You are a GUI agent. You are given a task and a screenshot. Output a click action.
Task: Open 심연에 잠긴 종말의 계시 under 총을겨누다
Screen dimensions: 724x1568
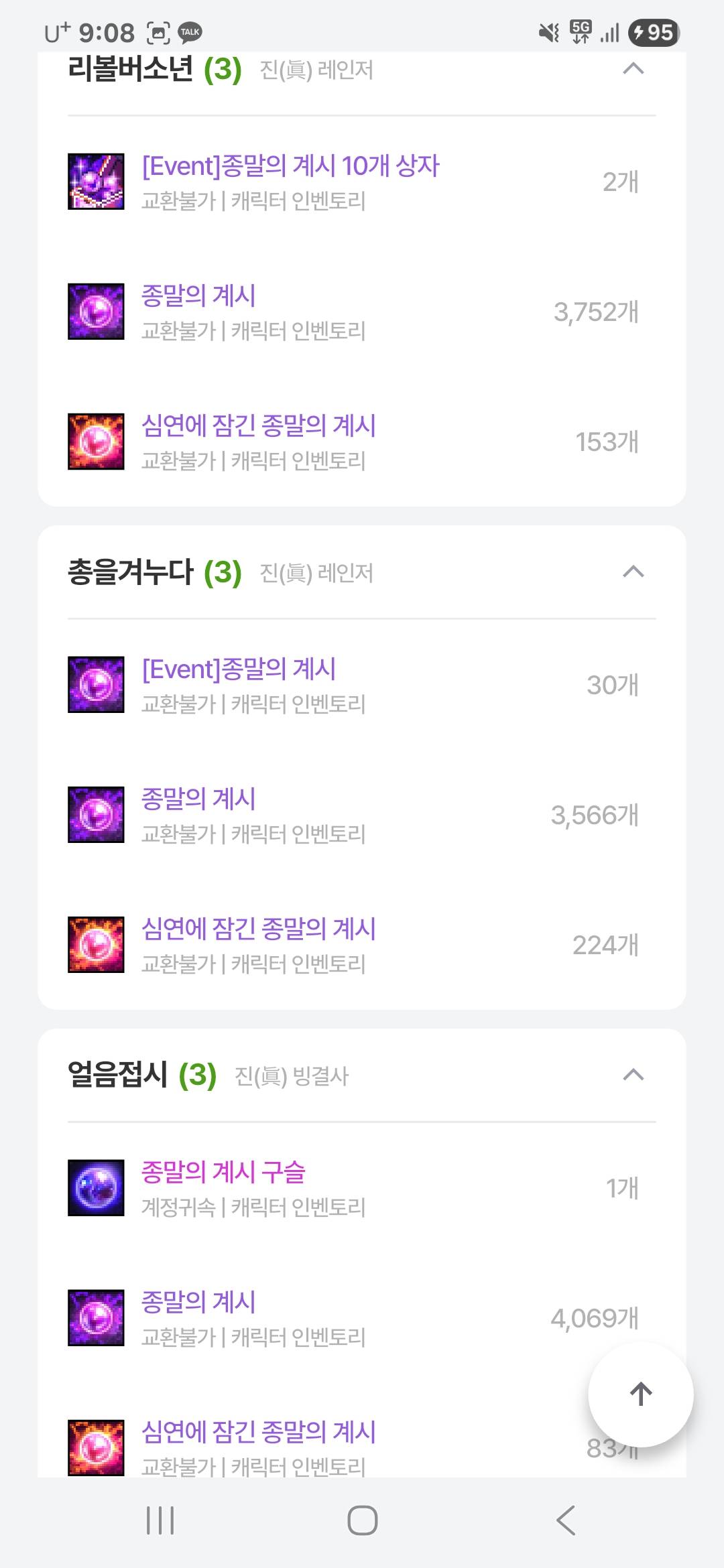point(258,929)
